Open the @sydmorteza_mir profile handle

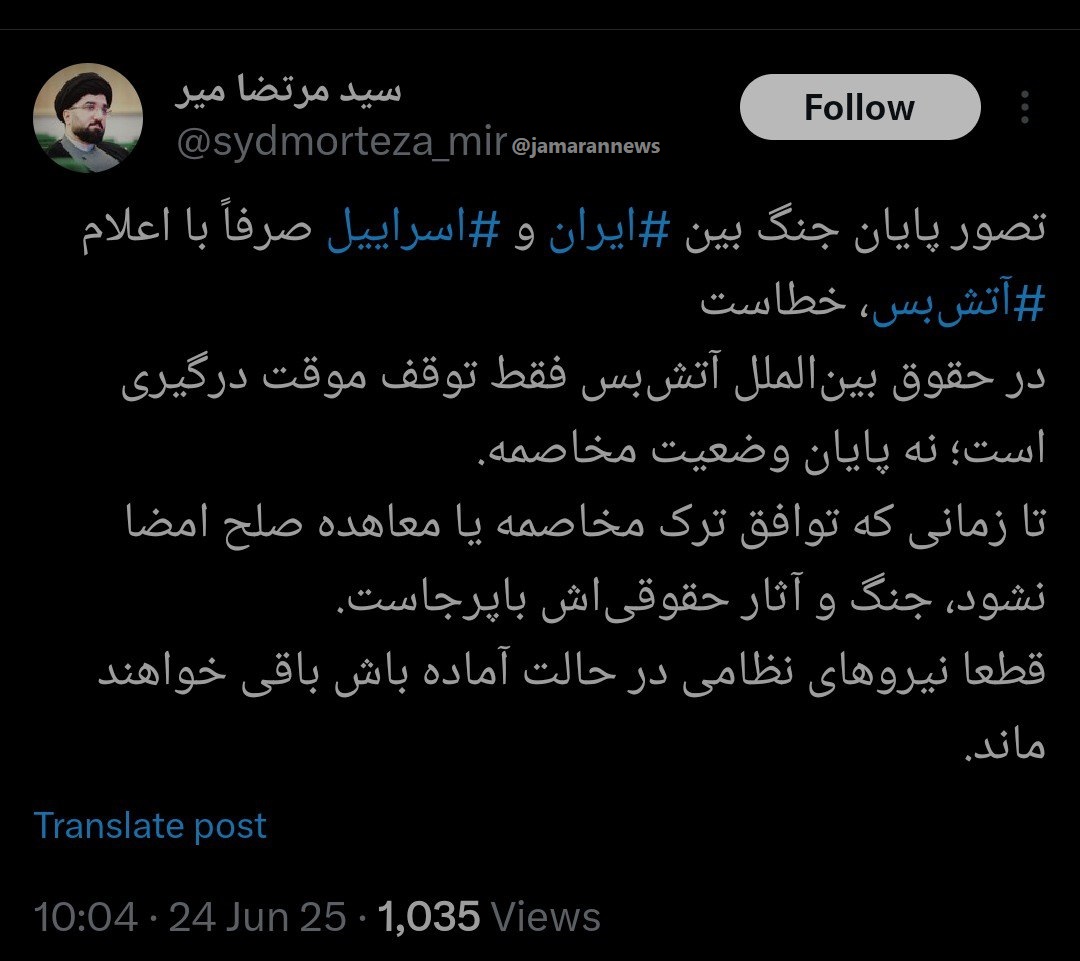(342, 144)
